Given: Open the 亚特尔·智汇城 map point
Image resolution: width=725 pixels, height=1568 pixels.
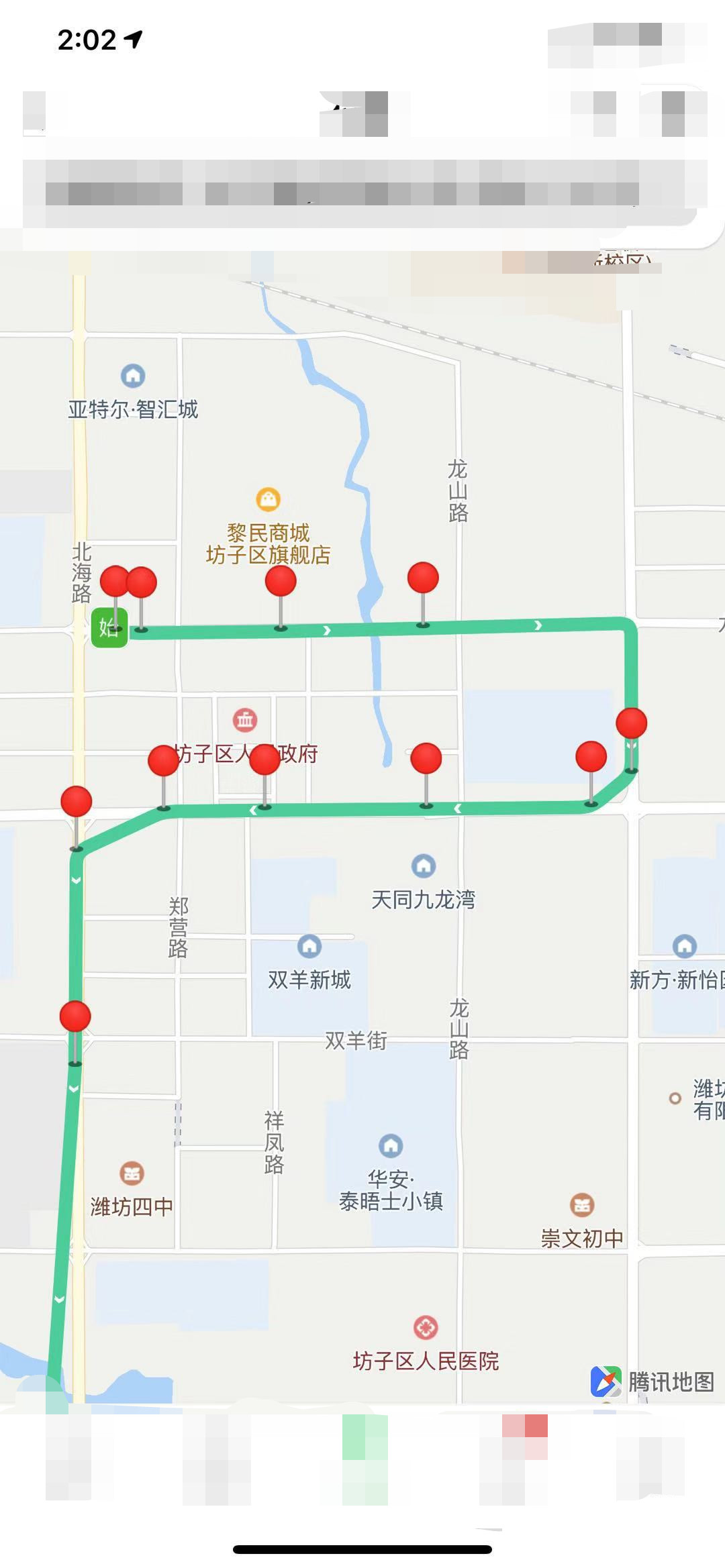Looking at the screenshot, I should (x=133, y=376).
